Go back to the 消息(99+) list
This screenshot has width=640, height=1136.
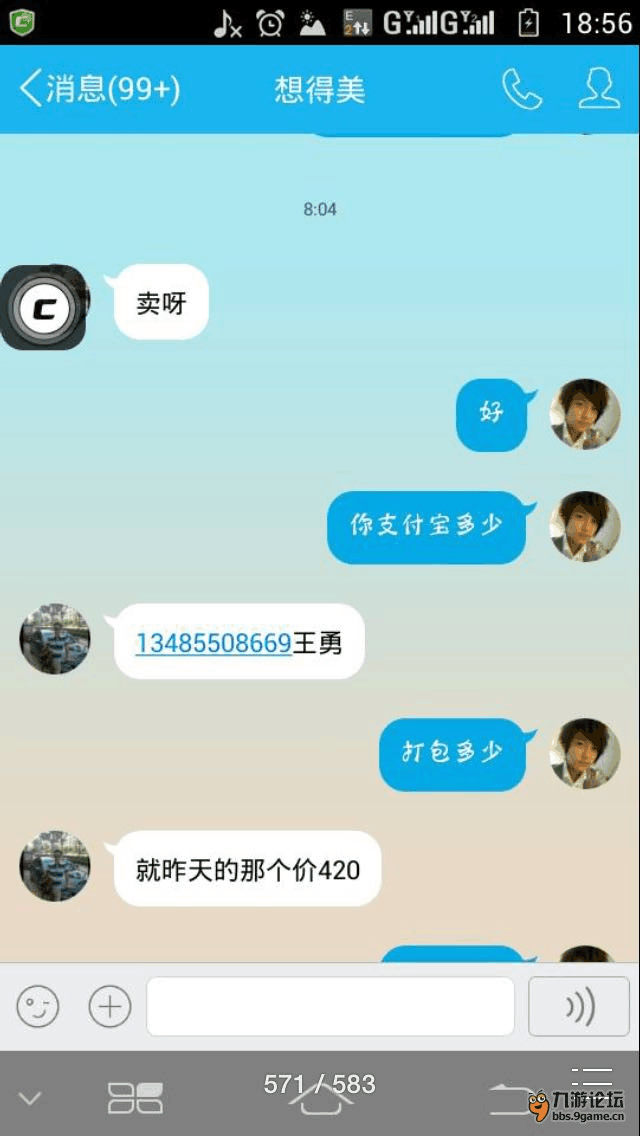(99, 90)
